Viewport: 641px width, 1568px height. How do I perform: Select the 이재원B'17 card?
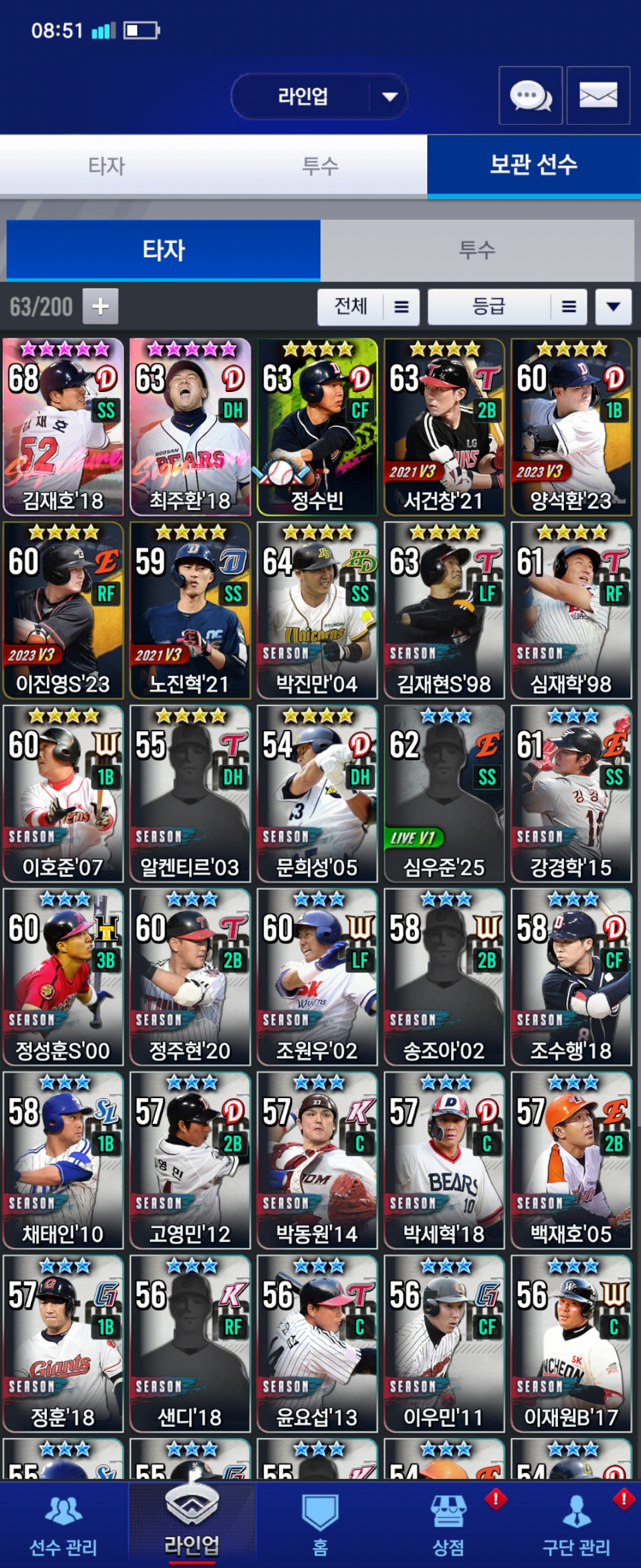coord(571,1343)
